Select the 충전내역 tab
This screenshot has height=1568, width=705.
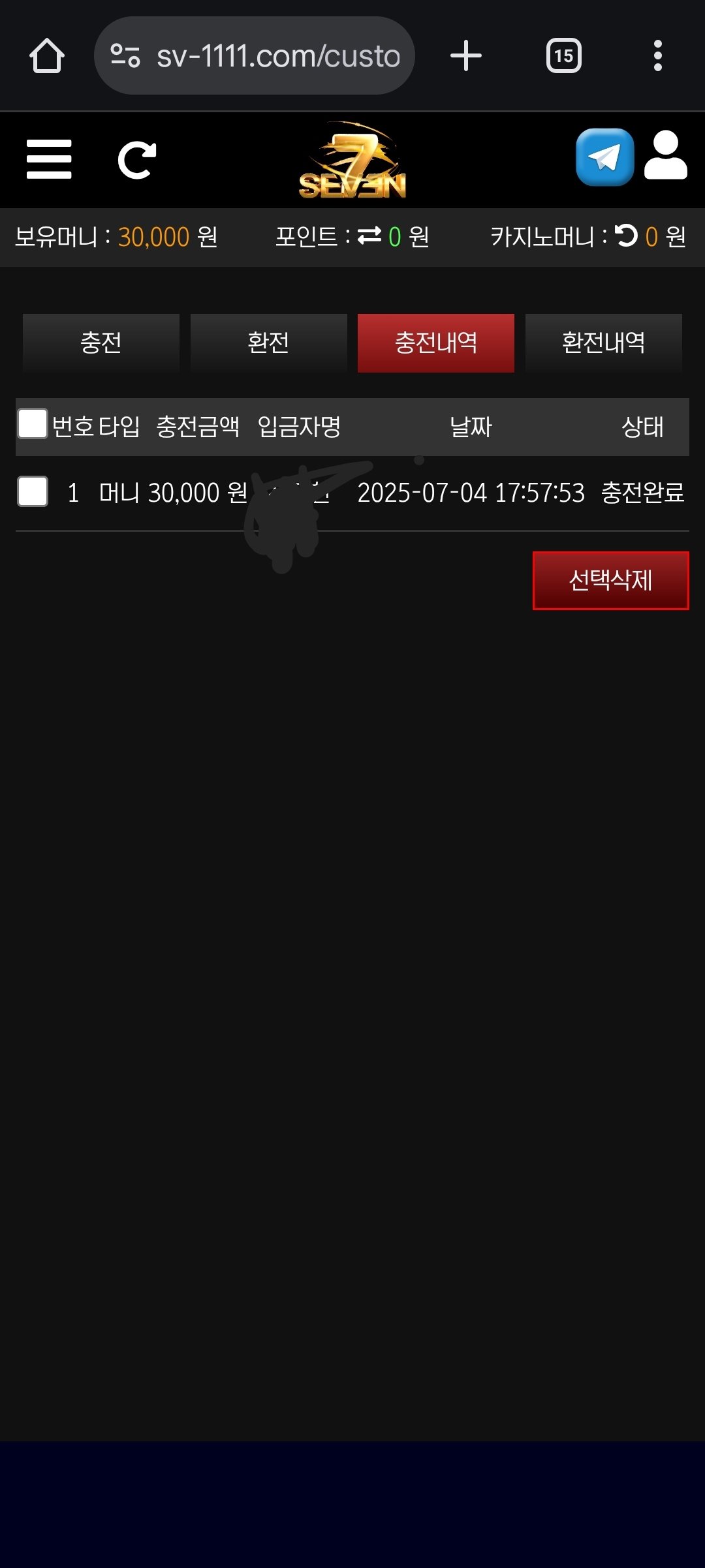(435, 343)
